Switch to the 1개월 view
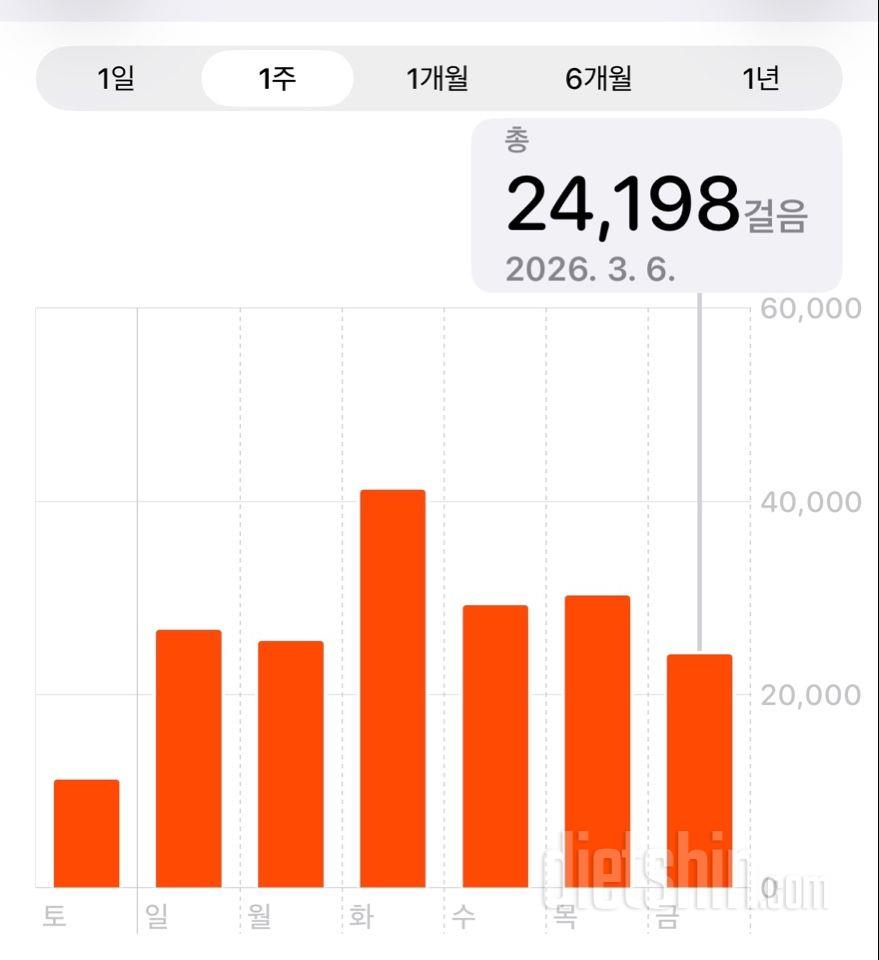Image resolution: width=879 pixels, height=960 pixels. point(439,80)
